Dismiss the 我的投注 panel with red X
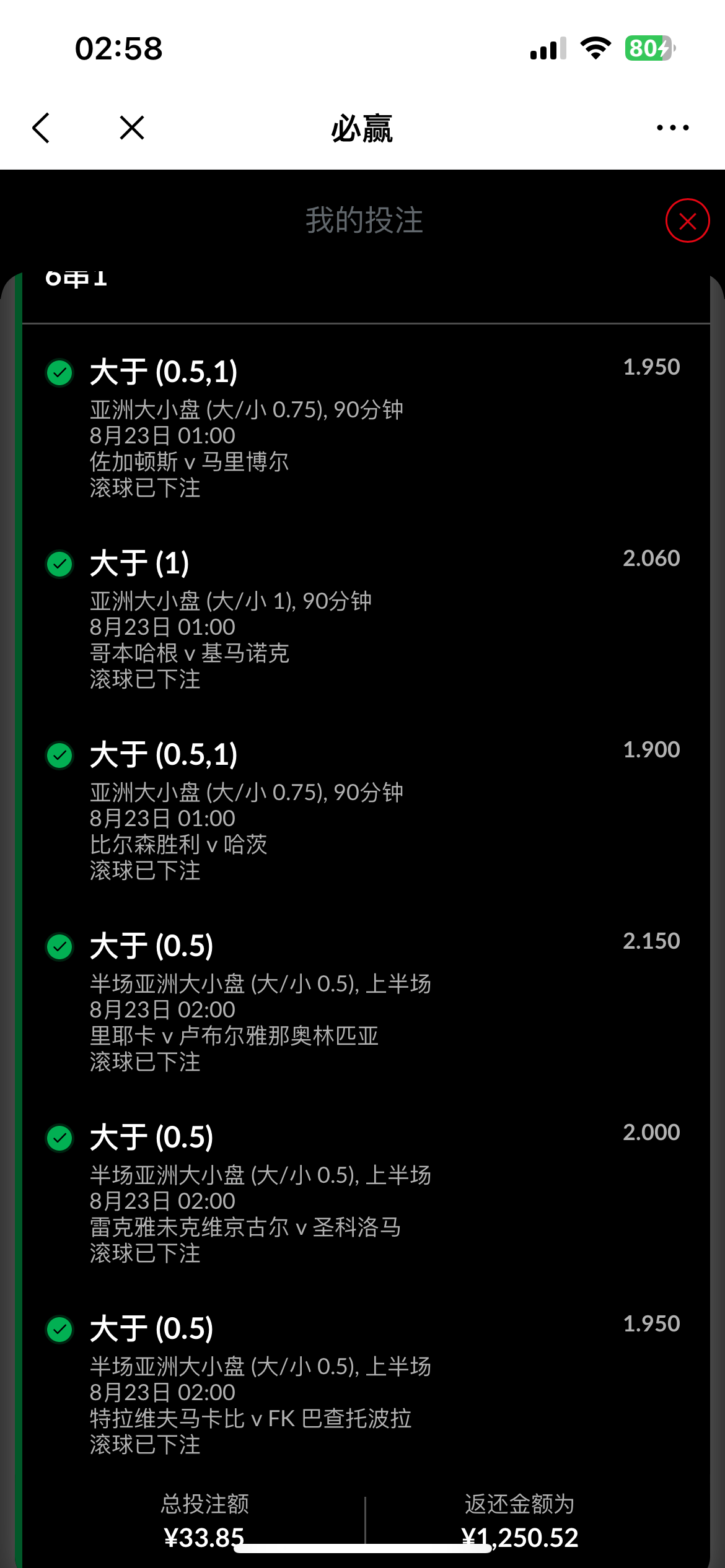The image size is (725, 1568). coord(687,221)
